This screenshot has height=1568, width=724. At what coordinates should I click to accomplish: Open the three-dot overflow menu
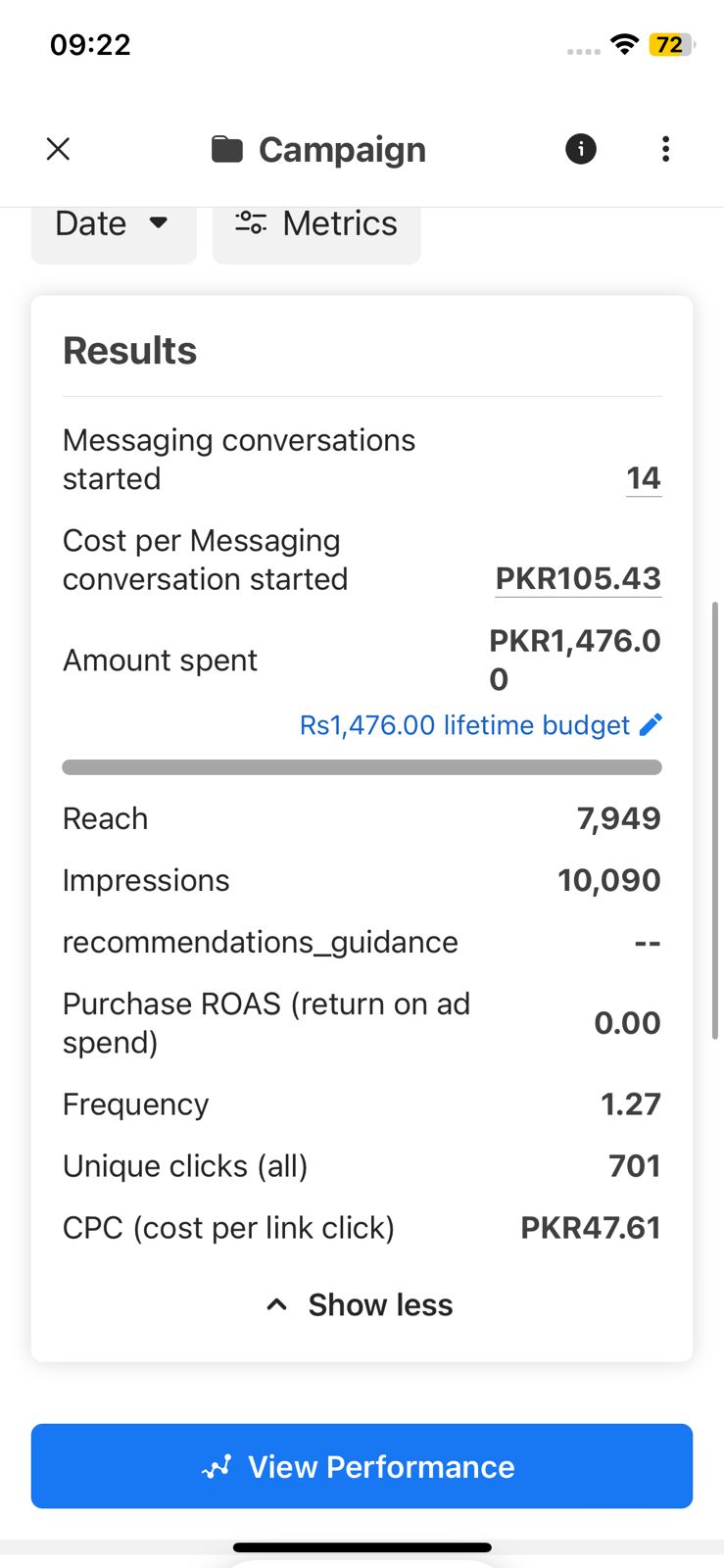coord(665,149)
